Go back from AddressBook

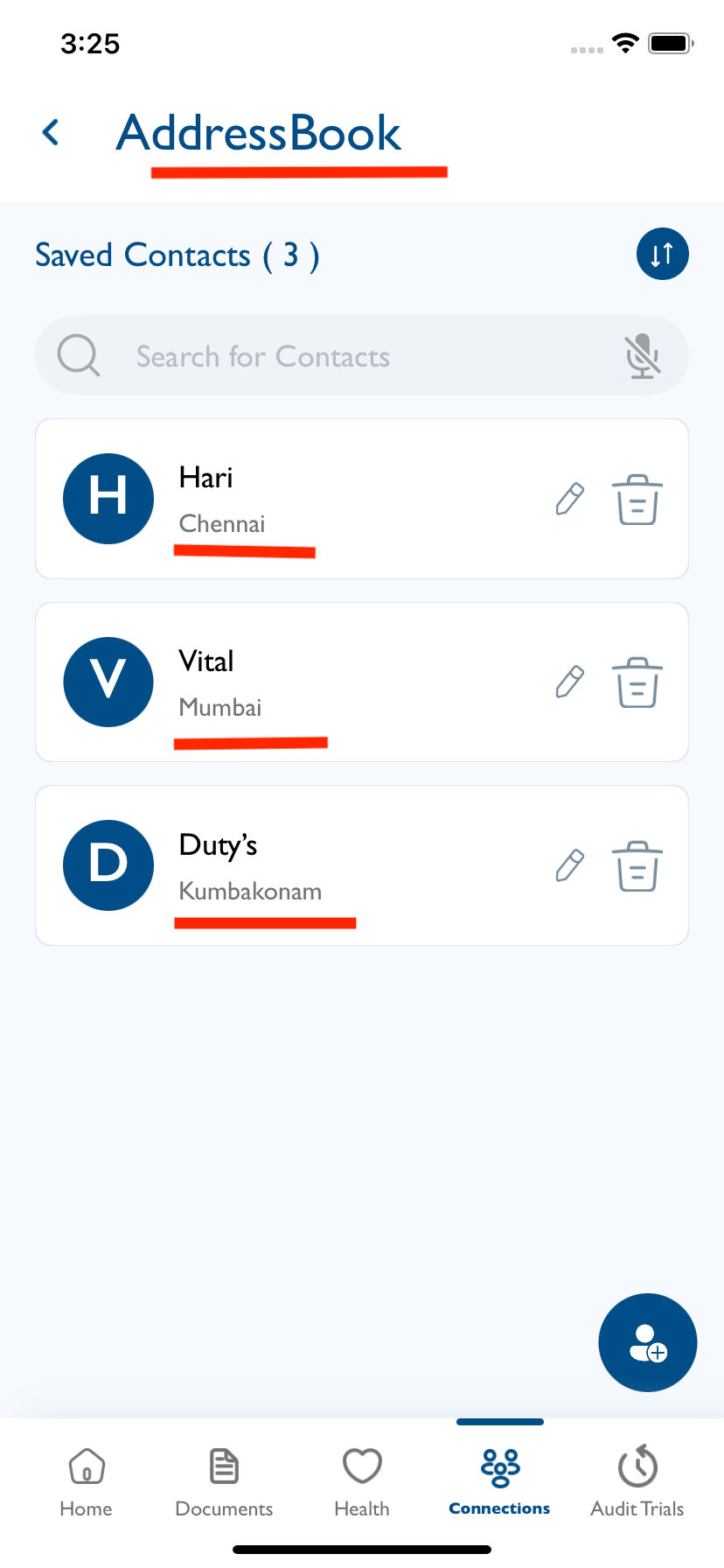(x=51, y=133)
